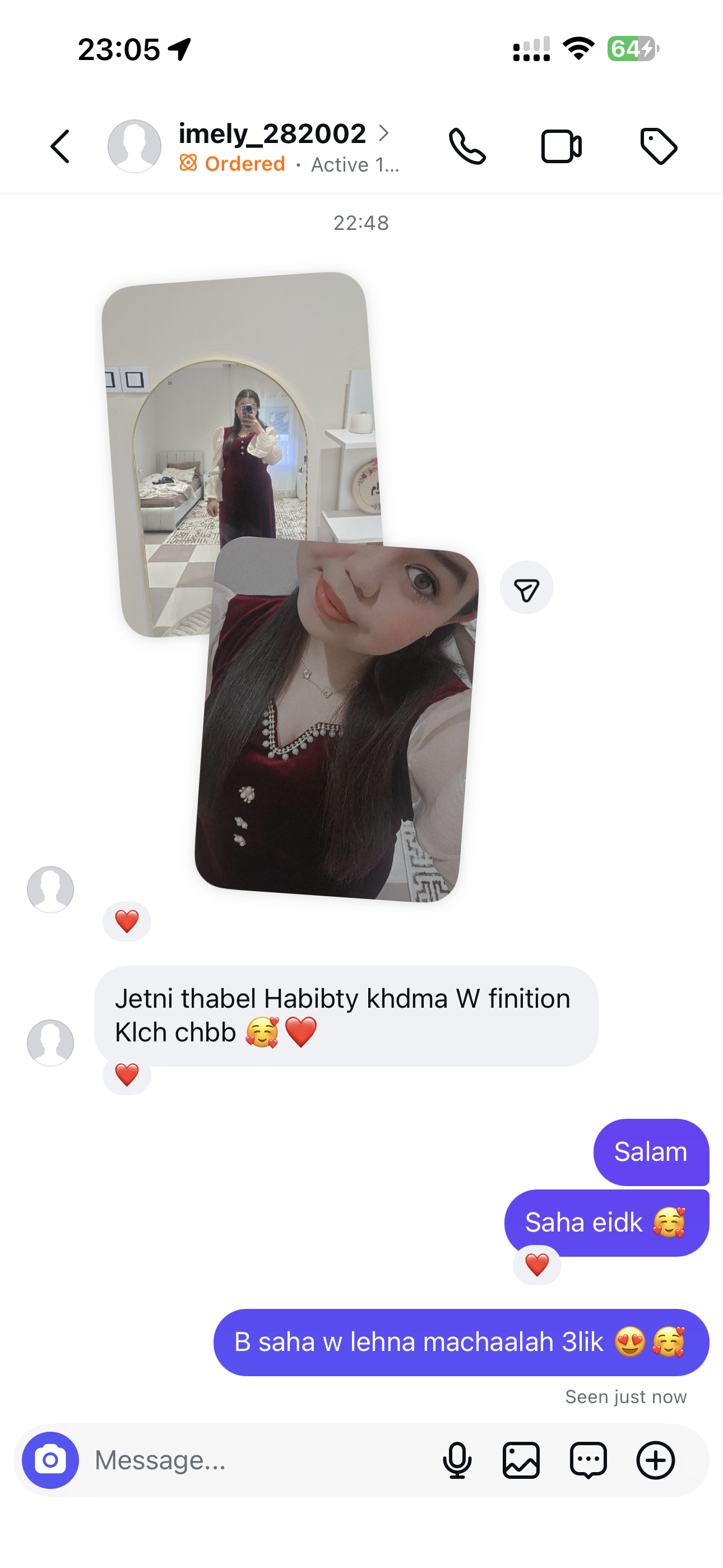The height and width of the screenshot is (1568, 723).
Task: Open the label tag icon
Action: [x=659, y=147]
